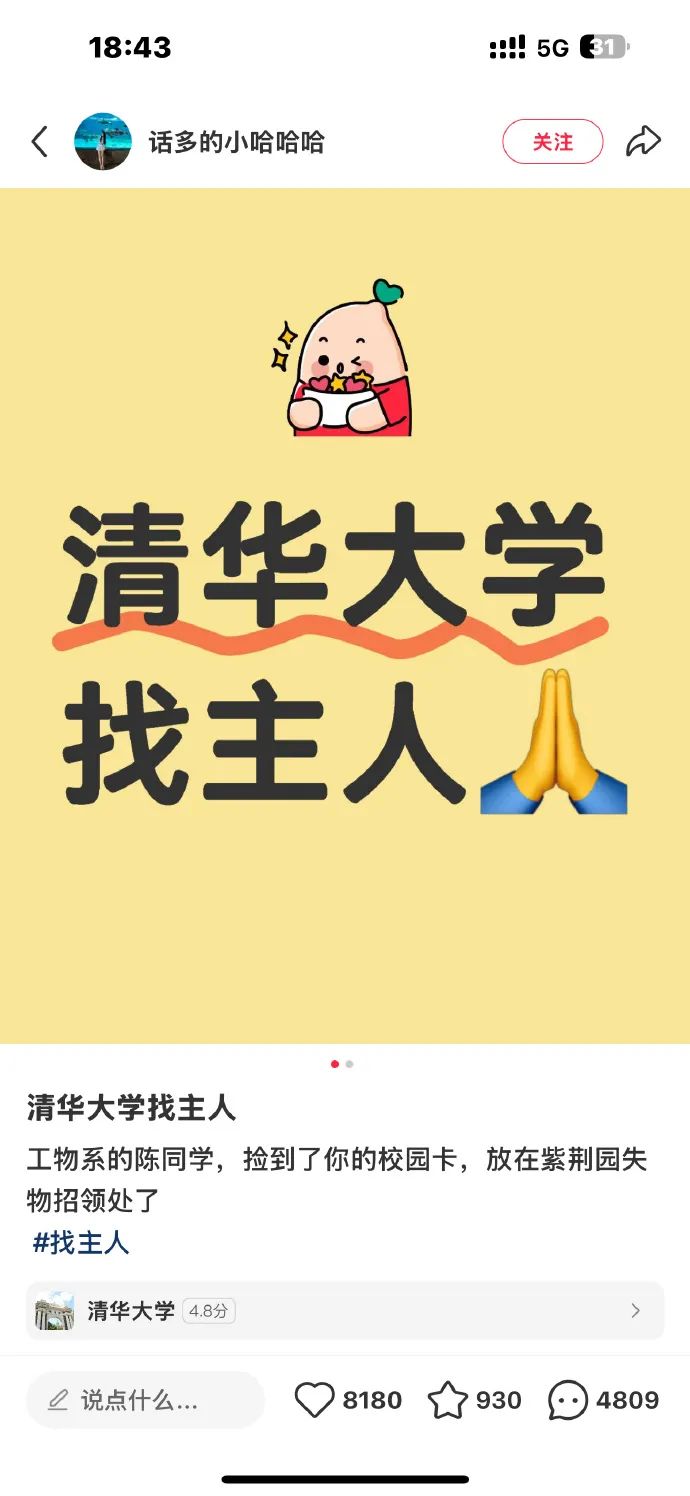Open the #找主人 hashtag
This screenshot has width=690, height=1496.
(x=81, y=1243)
